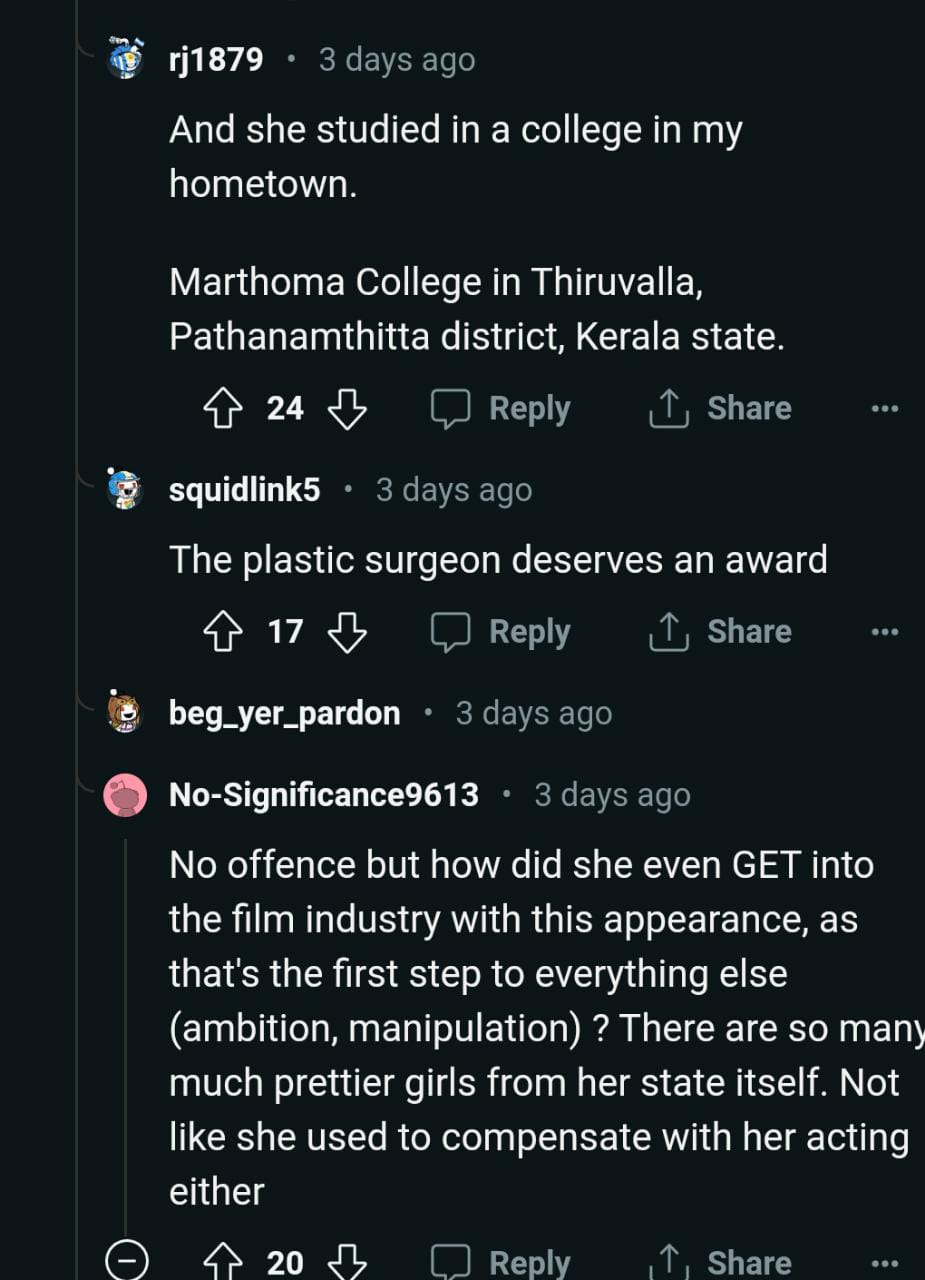Open rj1879's user profile
Screen dimensions: 925x1280
(216, 60)
